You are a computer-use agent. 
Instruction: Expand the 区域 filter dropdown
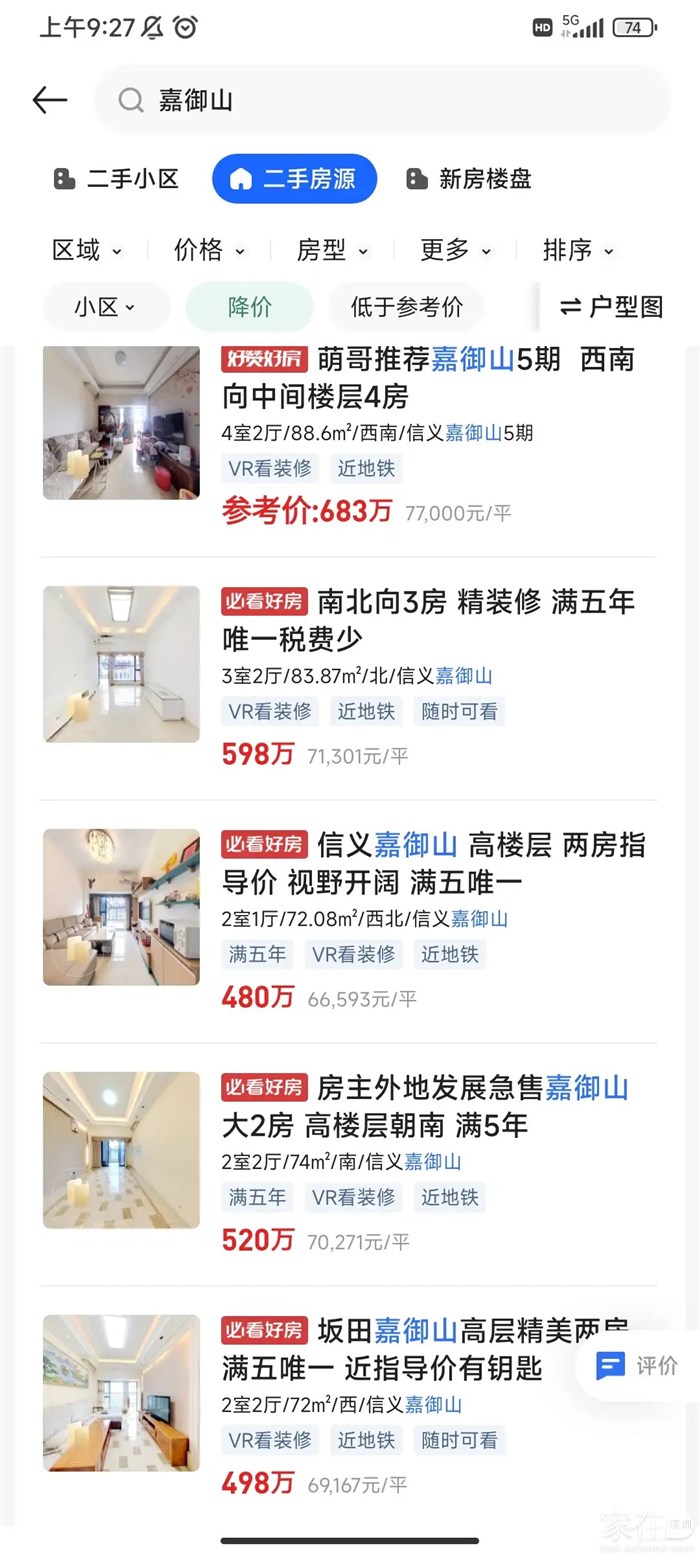pos(87,250)
